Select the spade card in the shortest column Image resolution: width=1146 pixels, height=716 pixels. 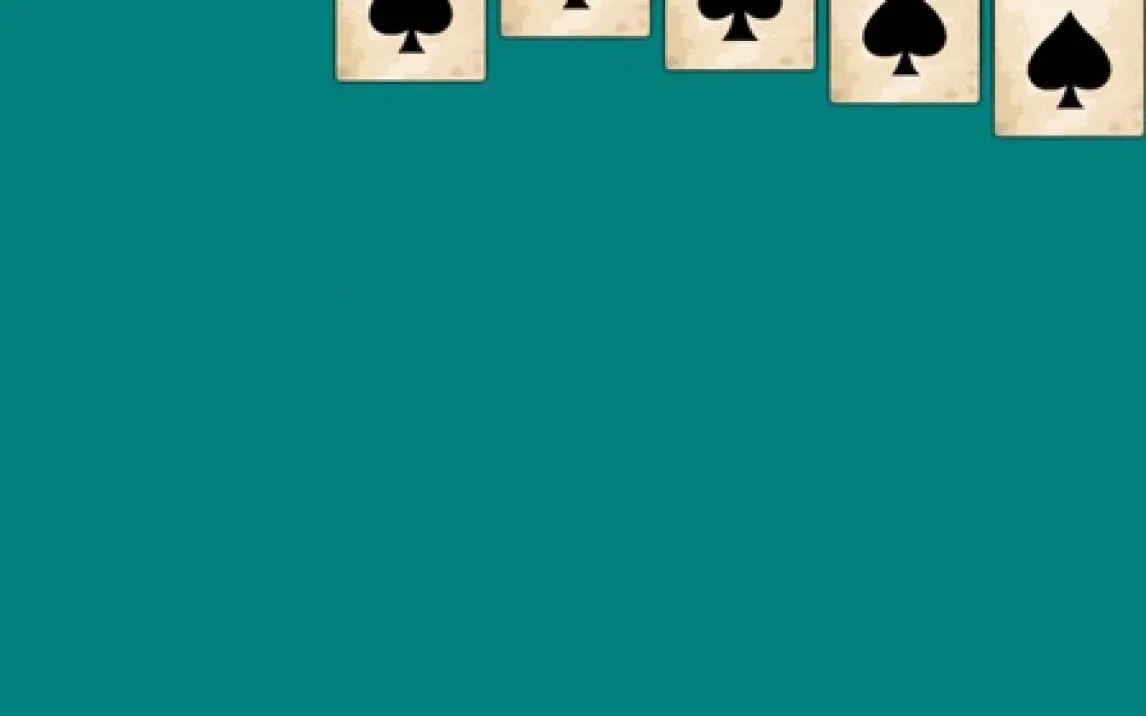(575, 17)
